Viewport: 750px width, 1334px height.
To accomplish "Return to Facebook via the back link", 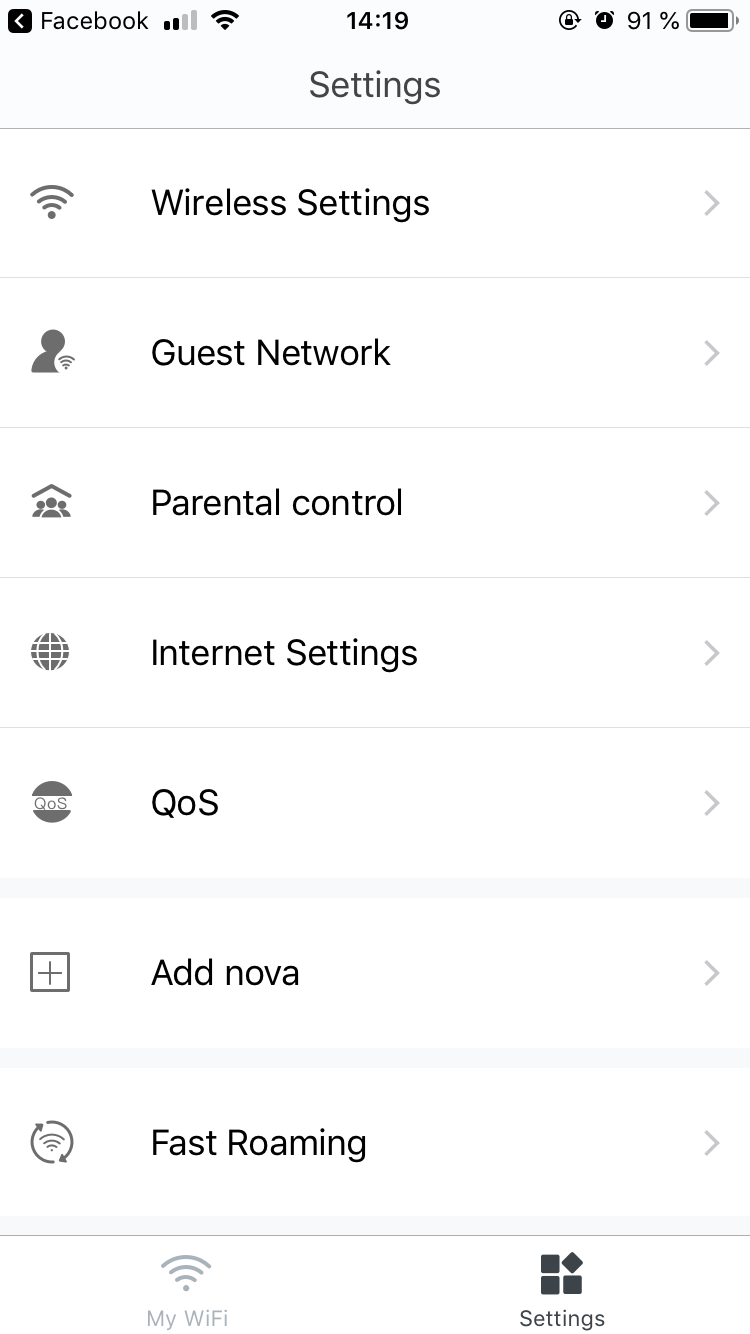I will pos(78,20).
